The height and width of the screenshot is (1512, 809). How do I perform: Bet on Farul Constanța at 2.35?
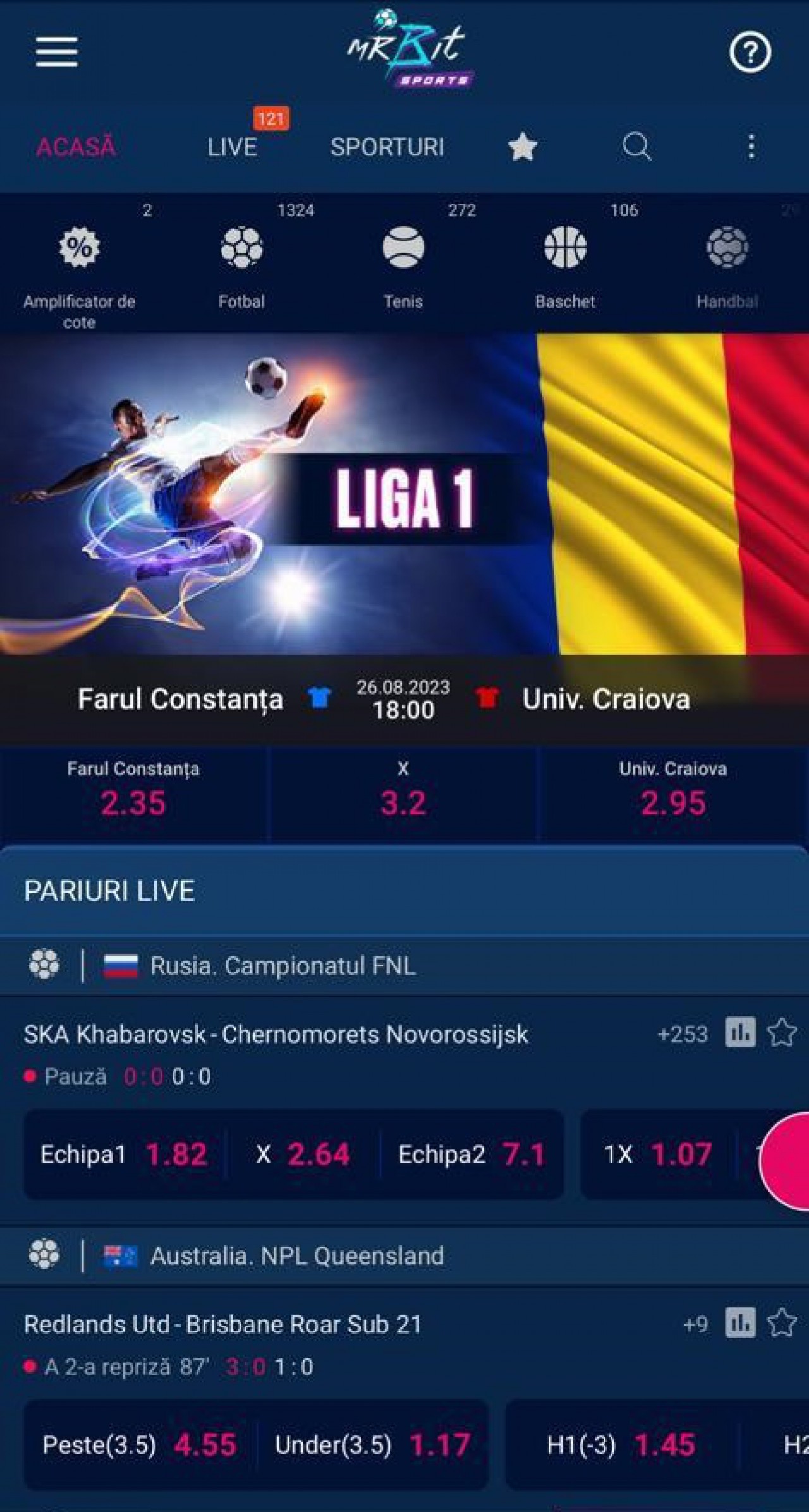tap(133, 794)
